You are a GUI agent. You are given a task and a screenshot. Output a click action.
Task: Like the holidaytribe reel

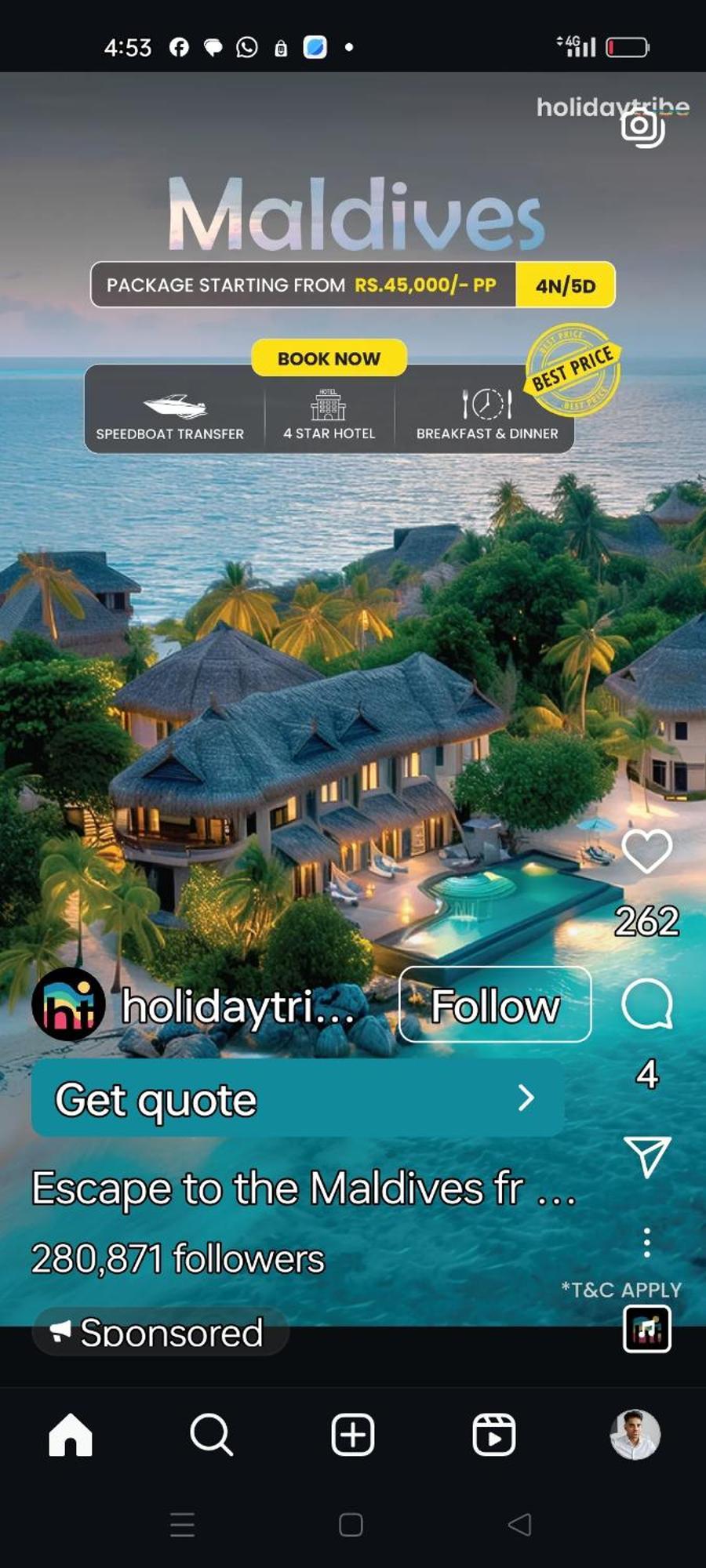click(646, 851)
